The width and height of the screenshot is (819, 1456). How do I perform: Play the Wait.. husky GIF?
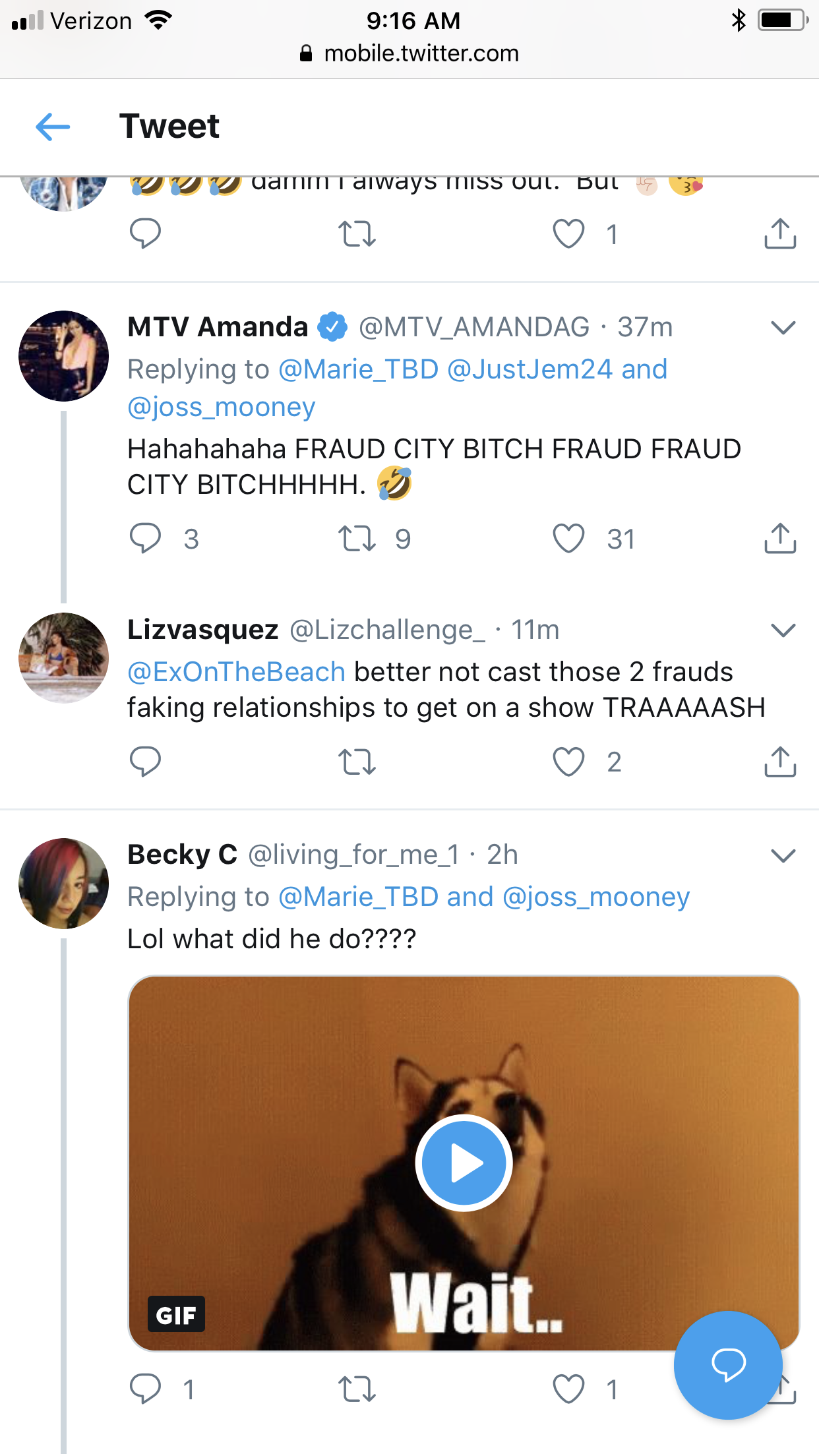pyautogui.click(x=464, y=1163)
